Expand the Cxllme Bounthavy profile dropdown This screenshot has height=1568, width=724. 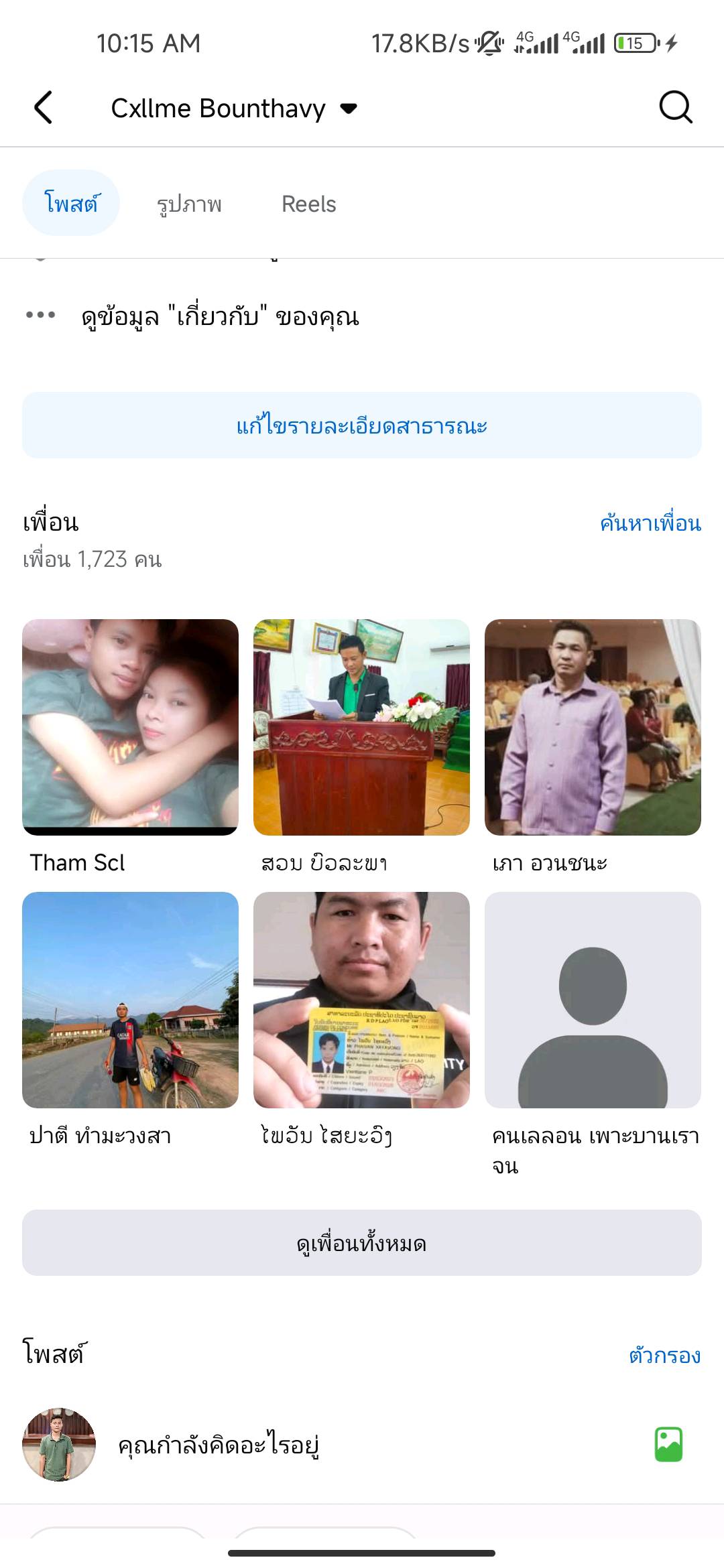click(x=349, y=109)
